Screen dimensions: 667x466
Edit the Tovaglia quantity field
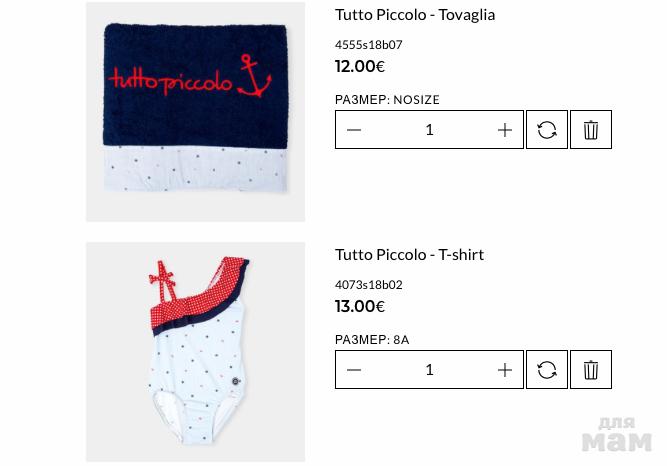[x=429, y=130]
